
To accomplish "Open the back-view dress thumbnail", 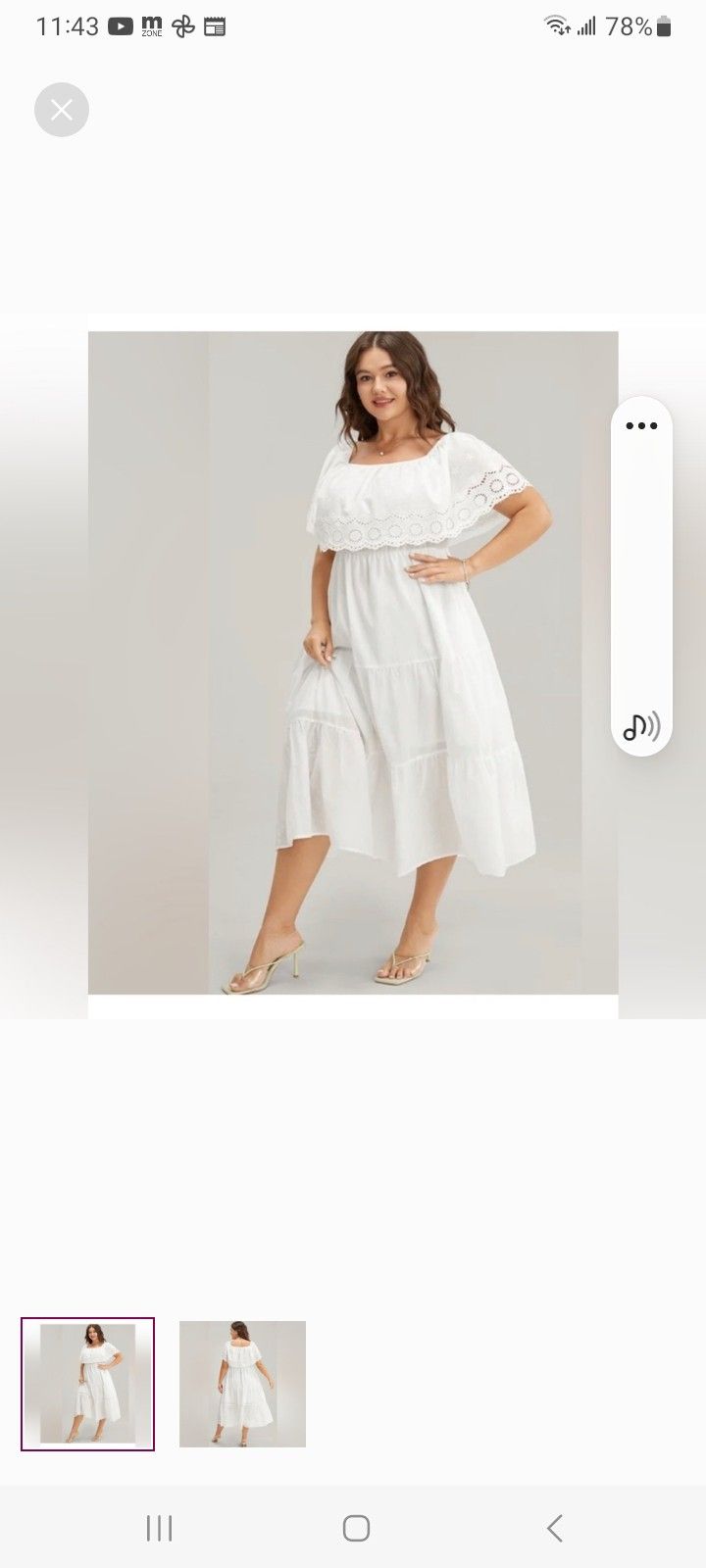I will tap(242, 1380).
